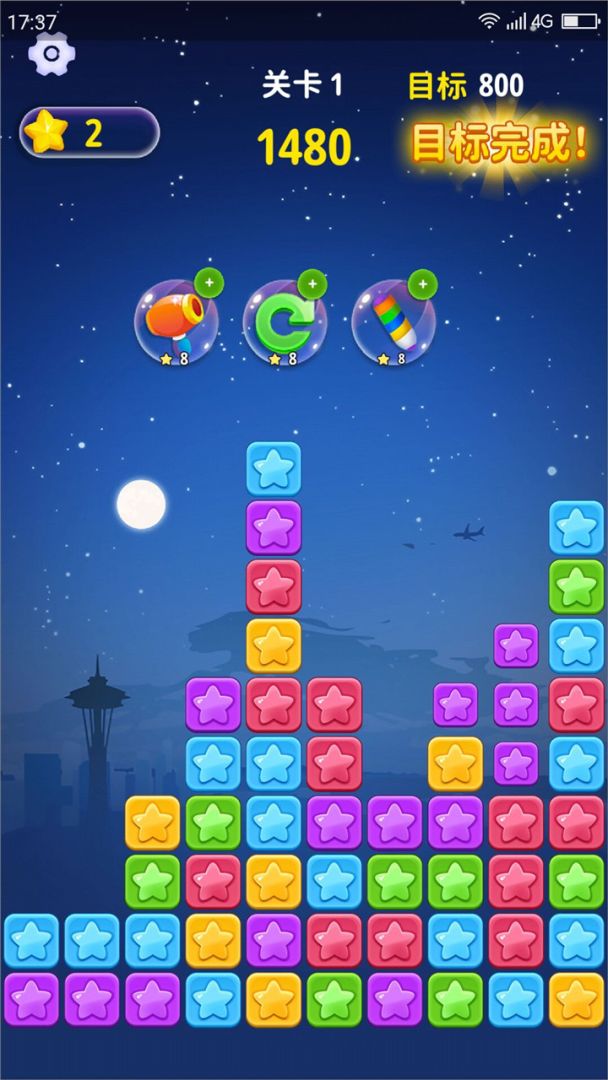Open the star coin balance showing 2
Image resolution: width=608 pixels, height=1080 pixels.
[89, 133]
